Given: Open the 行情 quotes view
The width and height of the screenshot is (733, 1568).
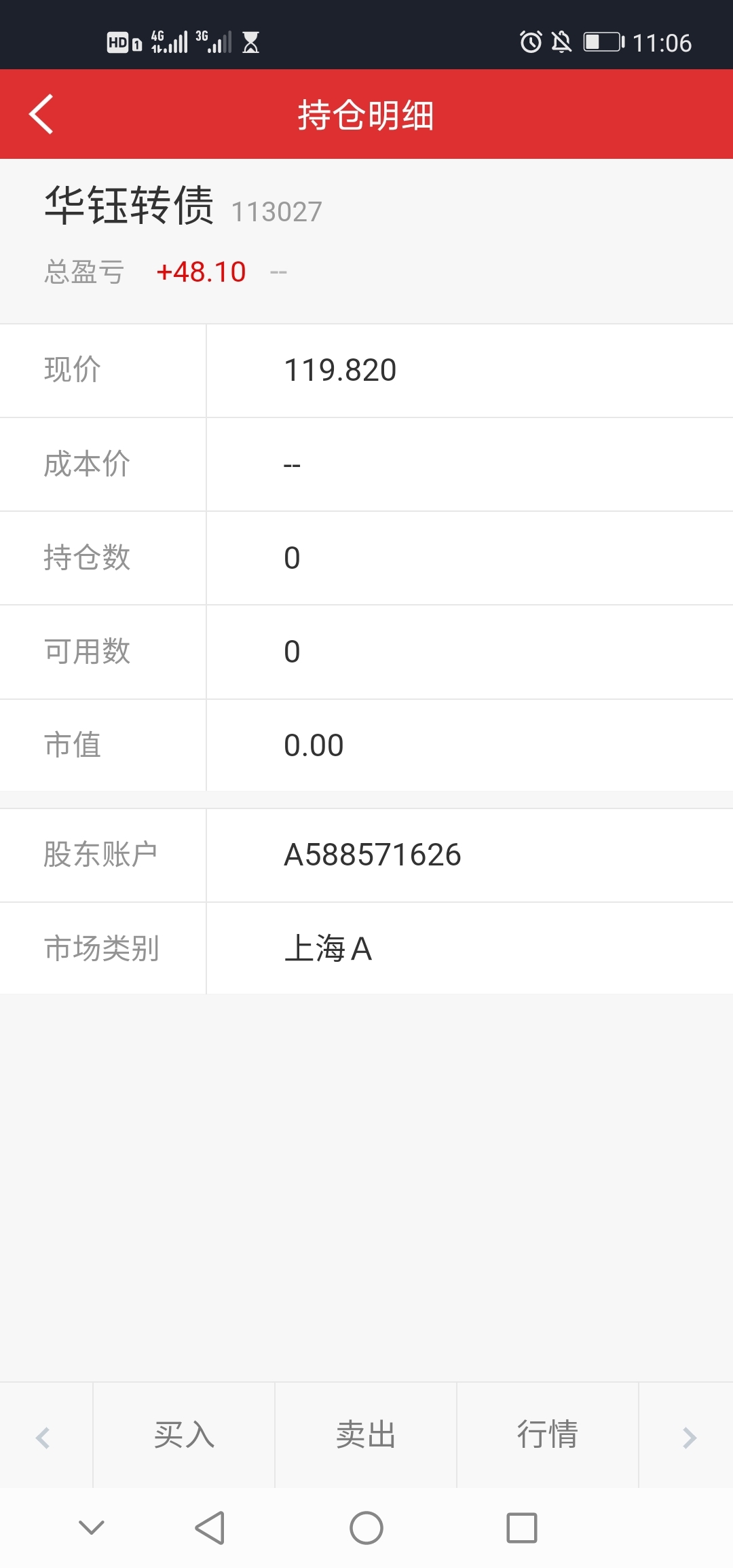Looking at the screenshot, I should (x=548, y=1435).
